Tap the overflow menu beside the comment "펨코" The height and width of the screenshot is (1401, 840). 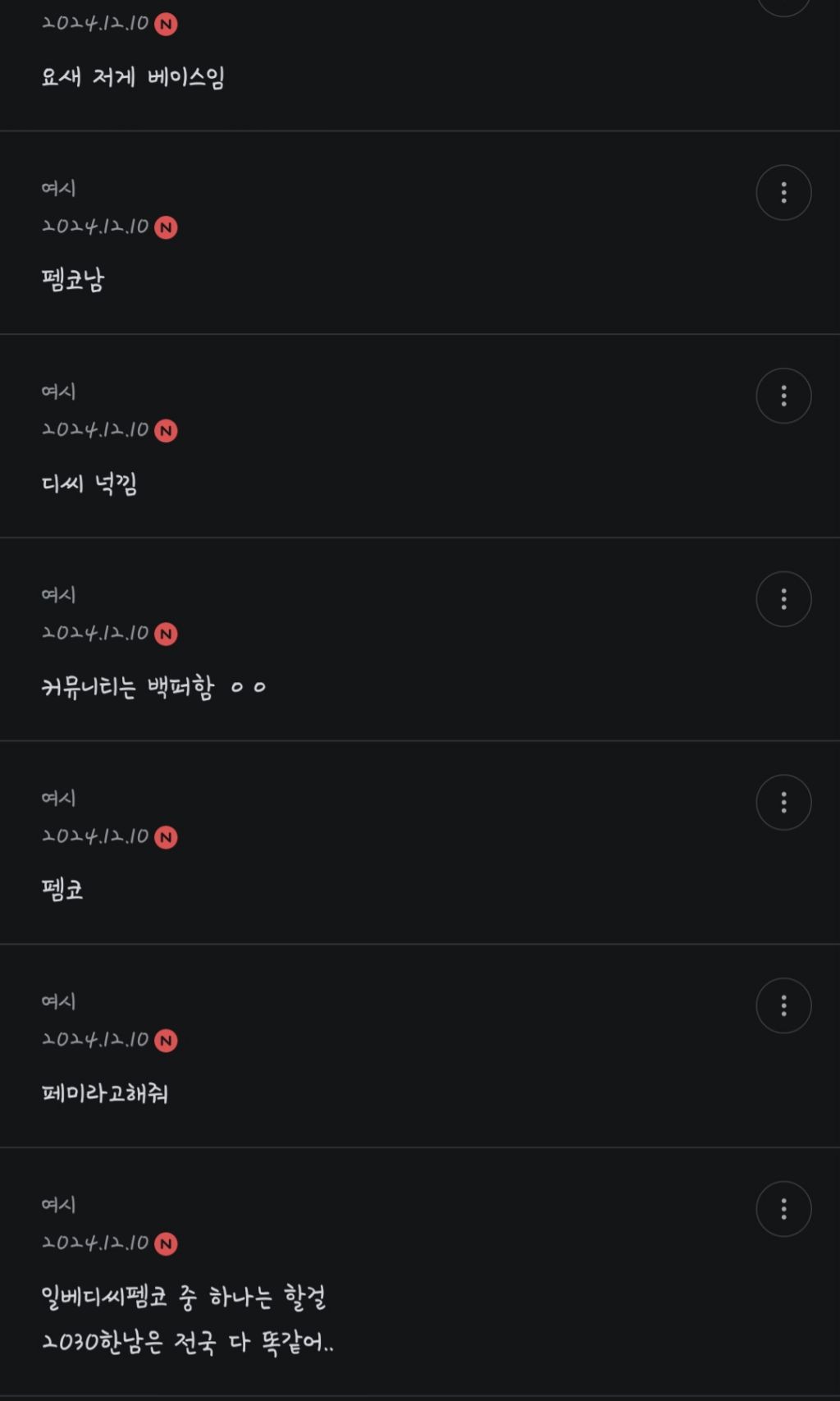click(783, 803)
